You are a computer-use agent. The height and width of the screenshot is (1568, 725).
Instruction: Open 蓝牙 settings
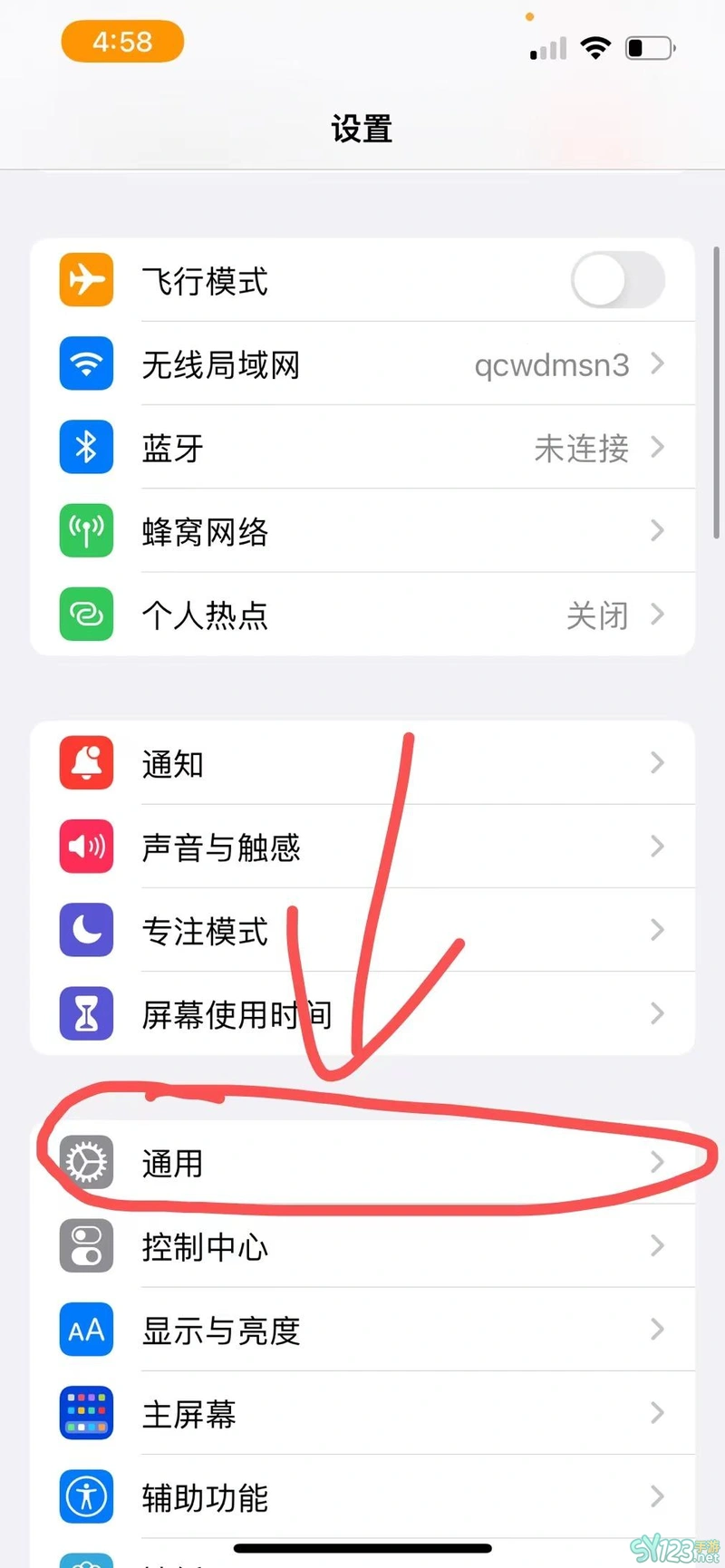[x=362, y=448]
